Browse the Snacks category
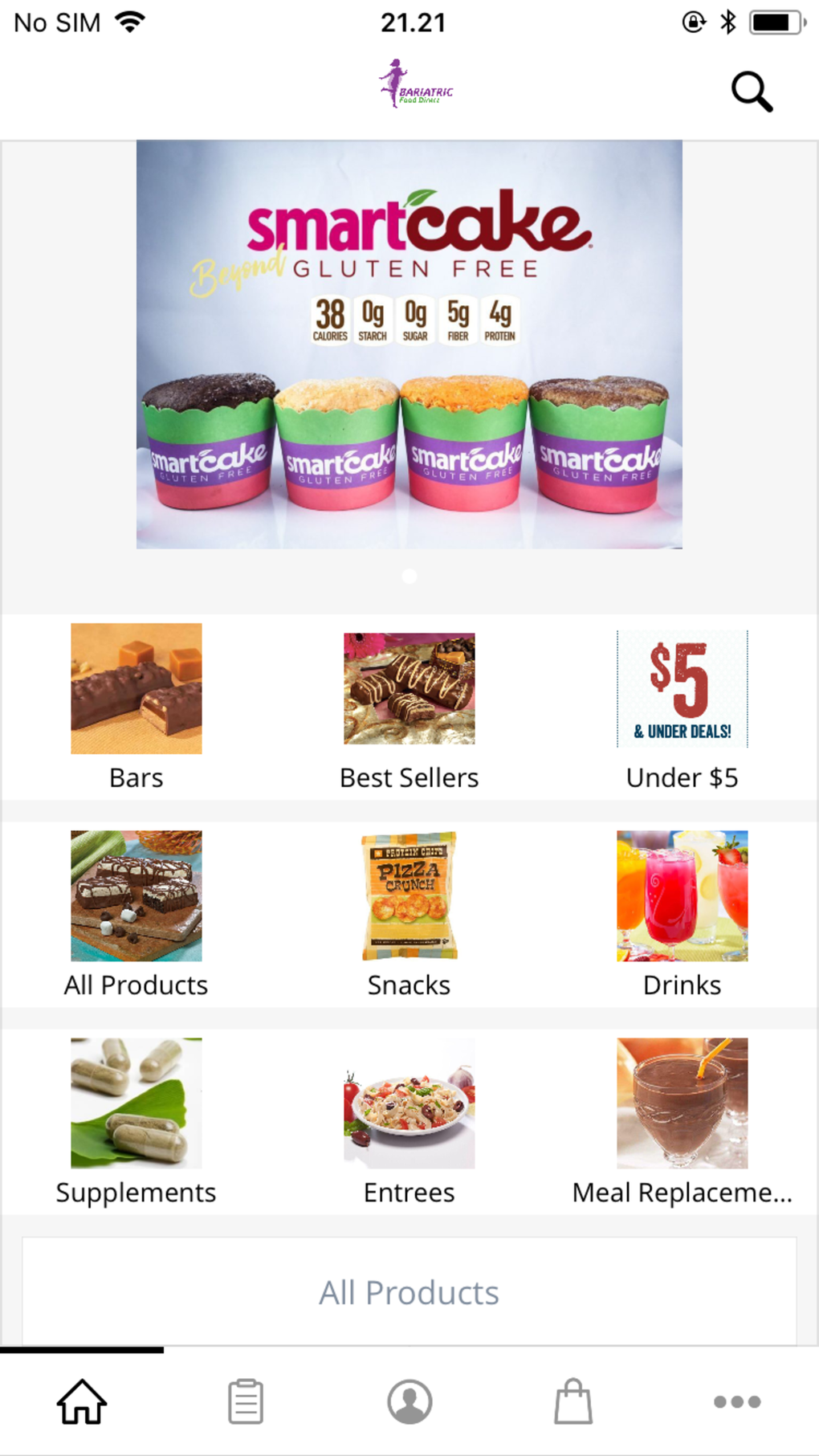 coord(409,914)
